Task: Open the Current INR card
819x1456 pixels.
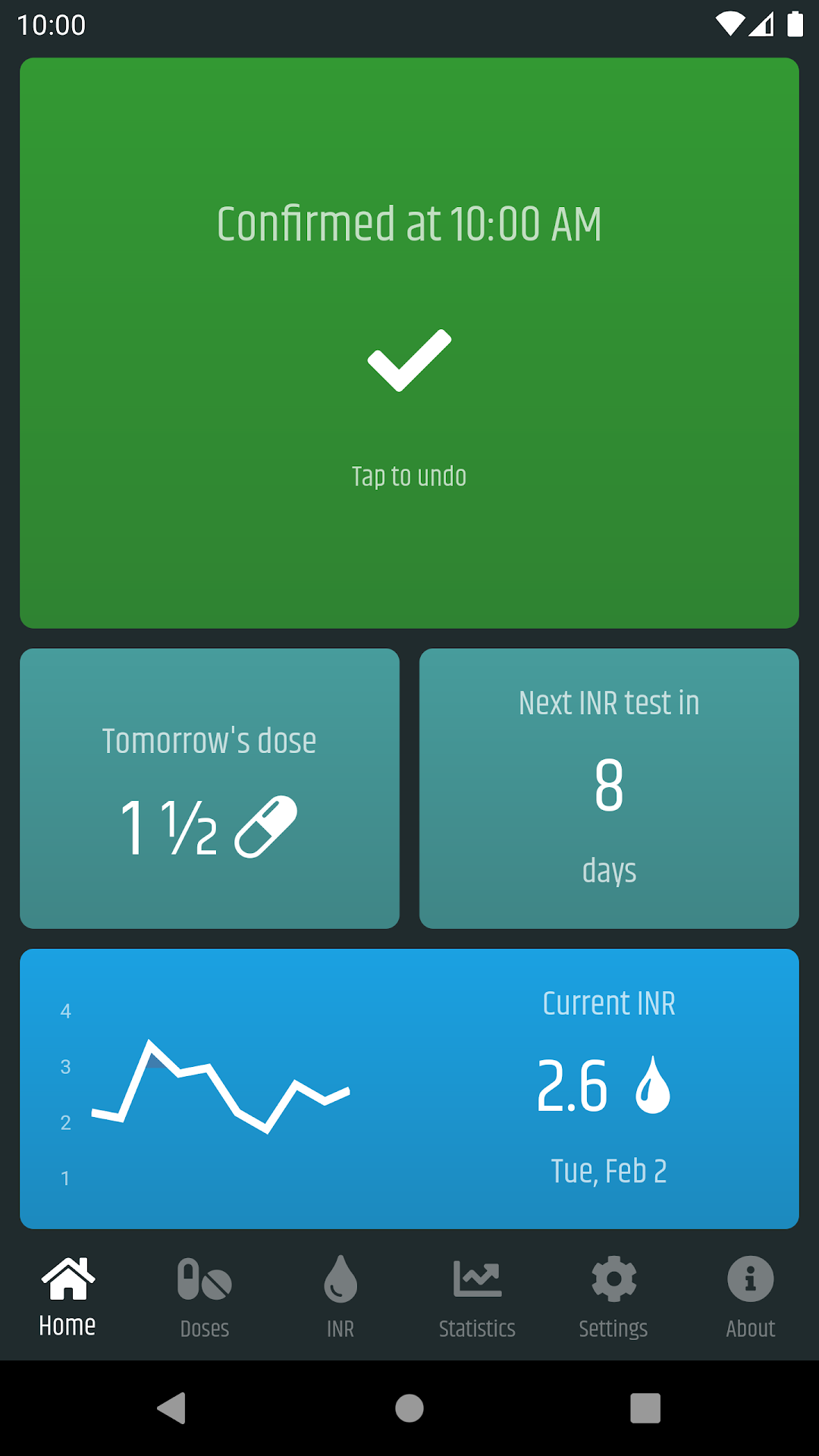Action: point(409,1089)
